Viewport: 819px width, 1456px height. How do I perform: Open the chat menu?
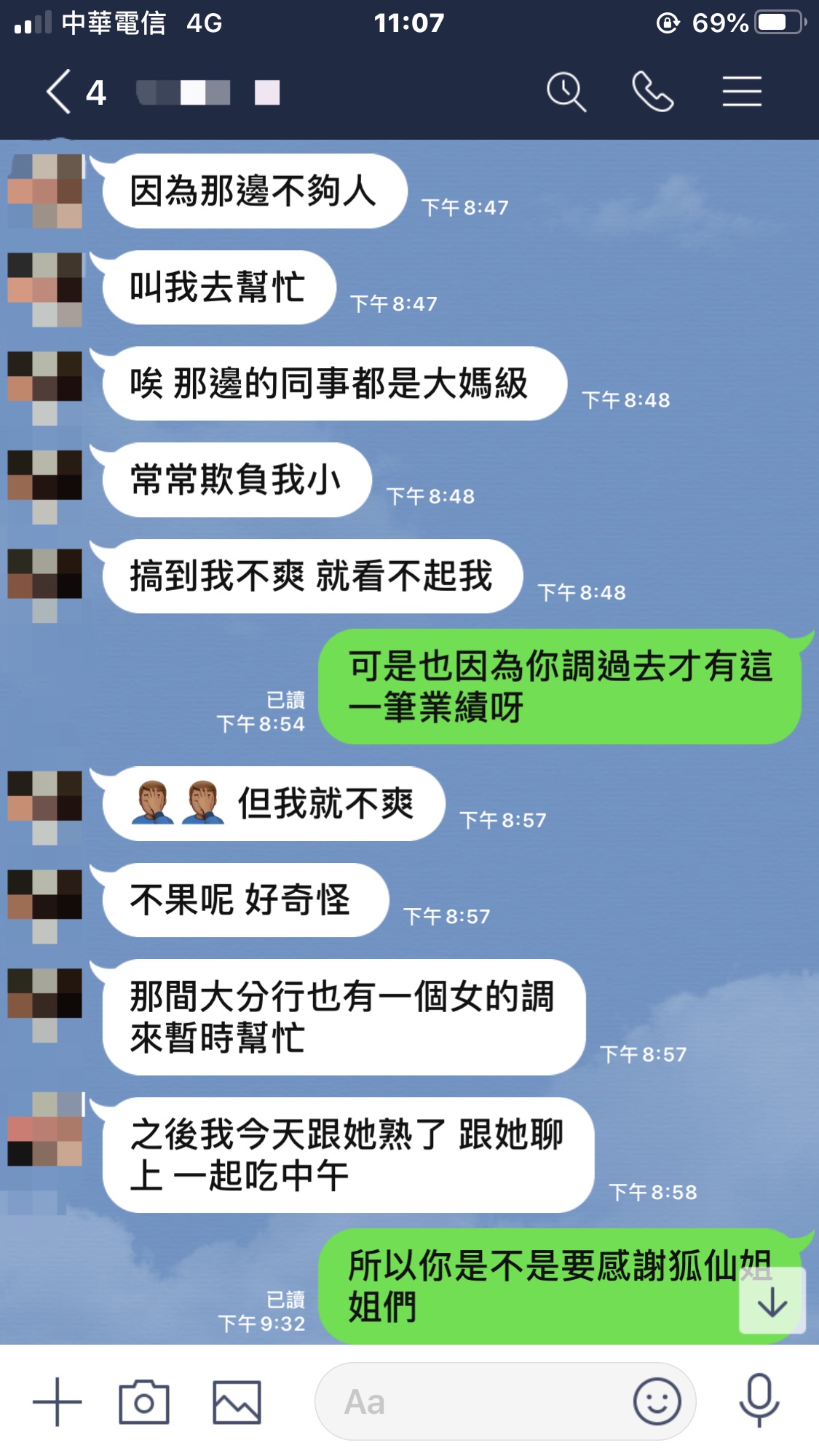click(742, 92)
